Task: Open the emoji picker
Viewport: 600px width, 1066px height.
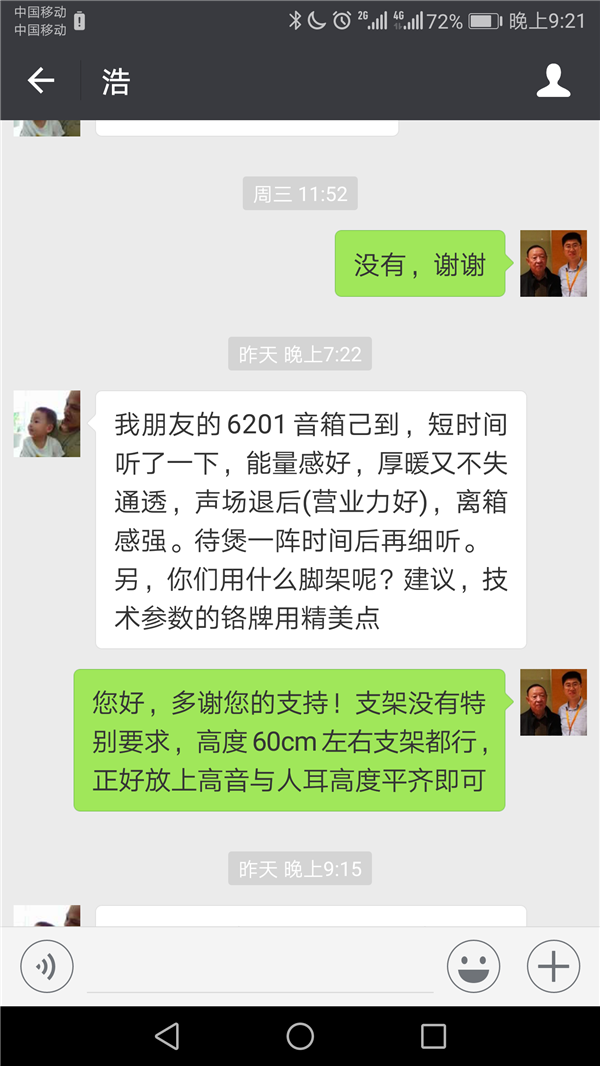Action: tap(473, 966)
